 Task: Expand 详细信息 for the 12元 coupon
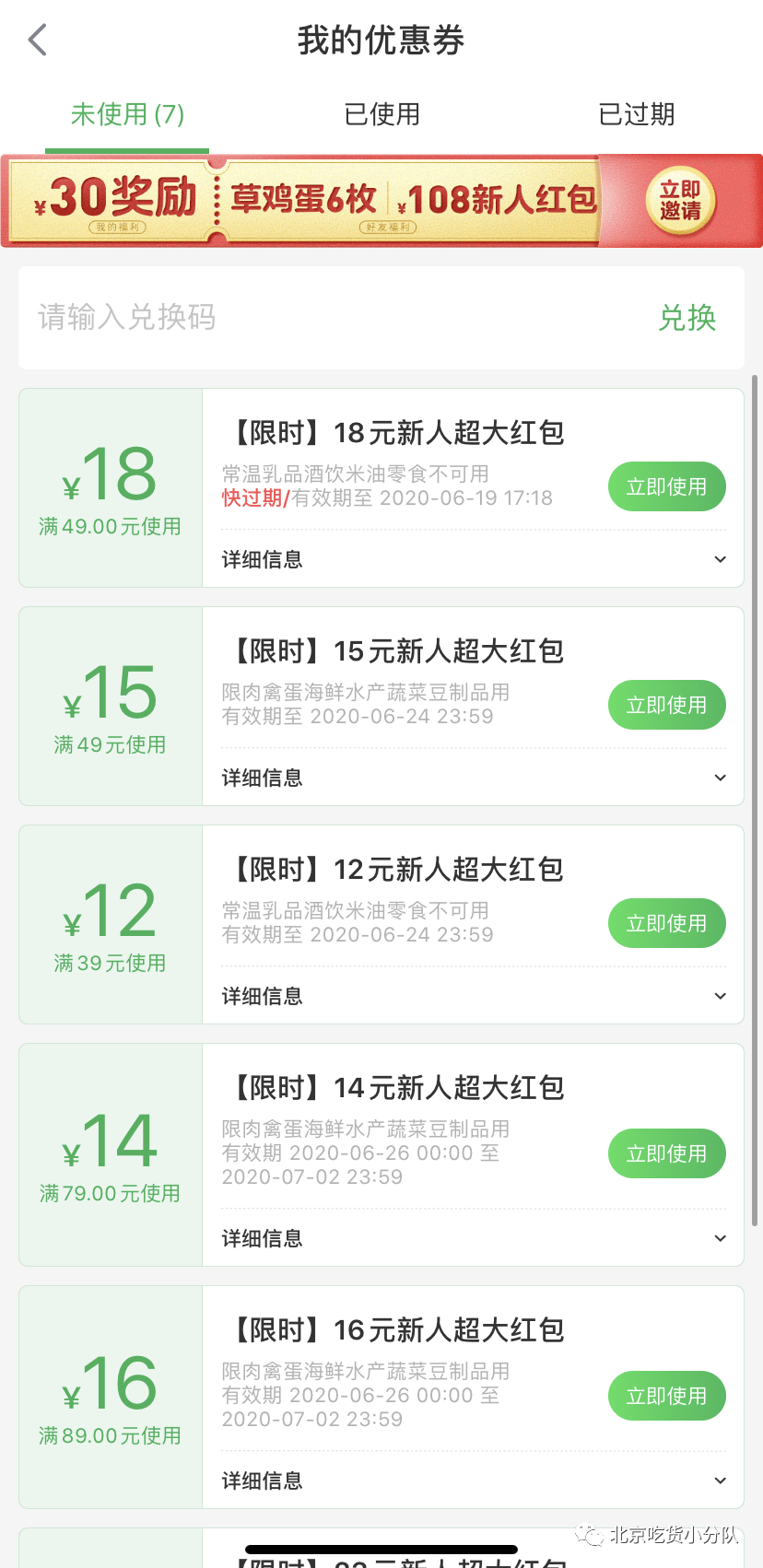[x=474, y=996]
